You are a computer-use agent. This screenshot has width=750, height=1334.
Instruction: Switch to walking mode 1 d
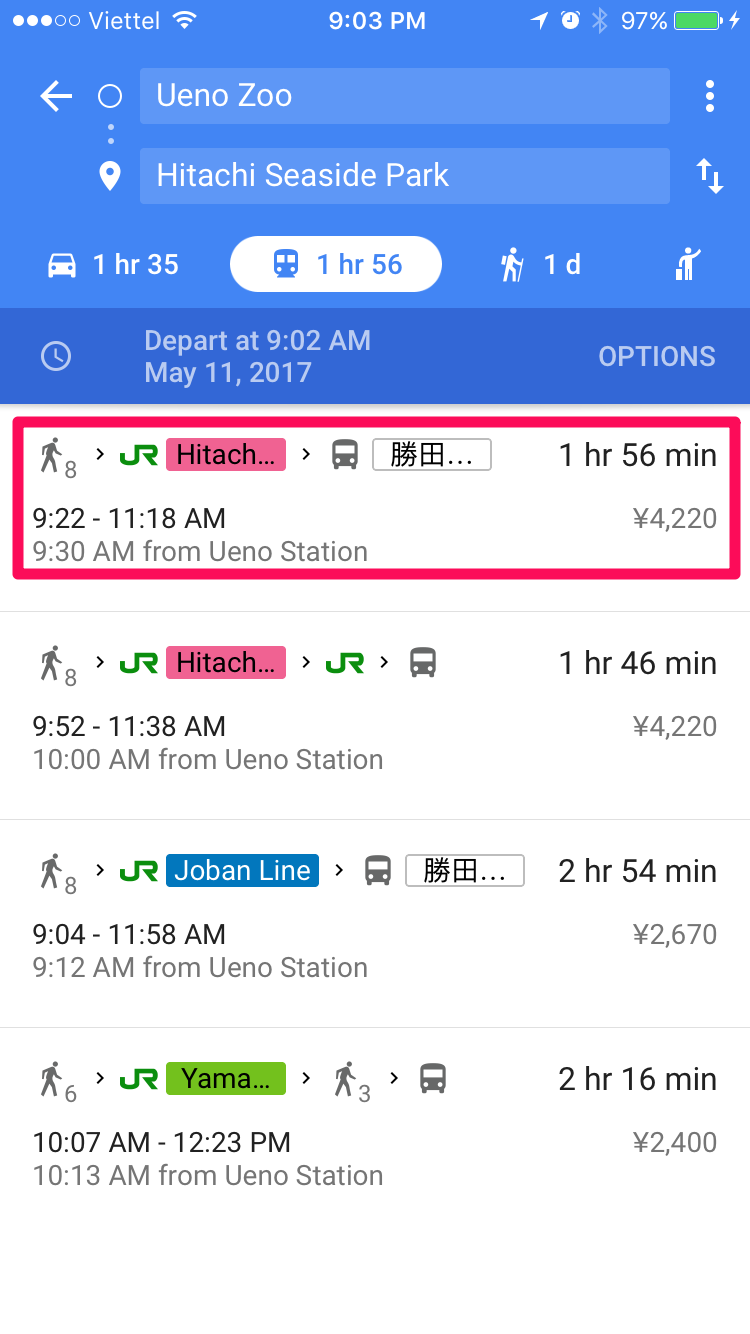pos(540,265)
